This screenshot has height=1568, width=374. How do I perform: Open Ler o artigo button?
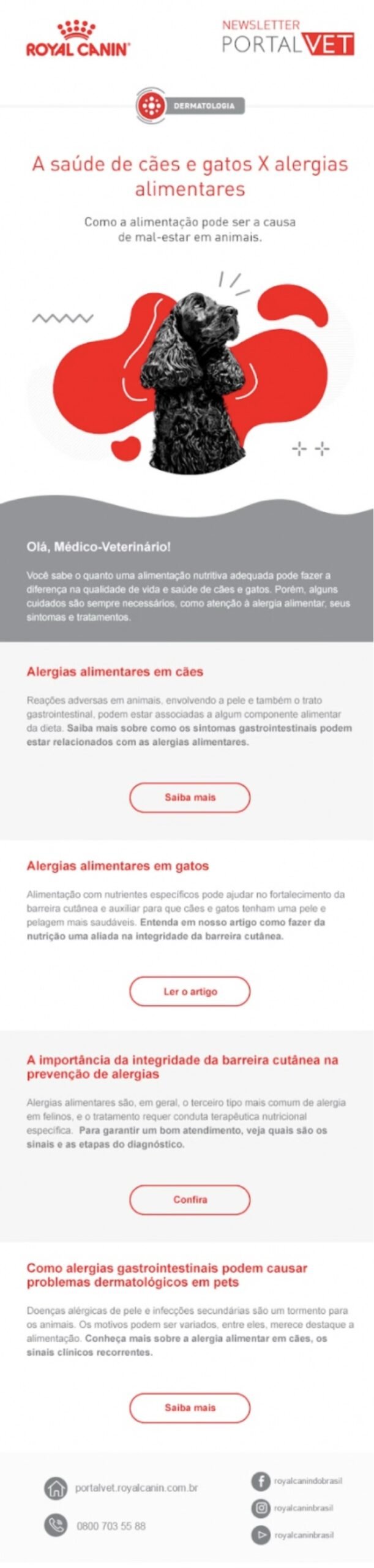point(190,991)
